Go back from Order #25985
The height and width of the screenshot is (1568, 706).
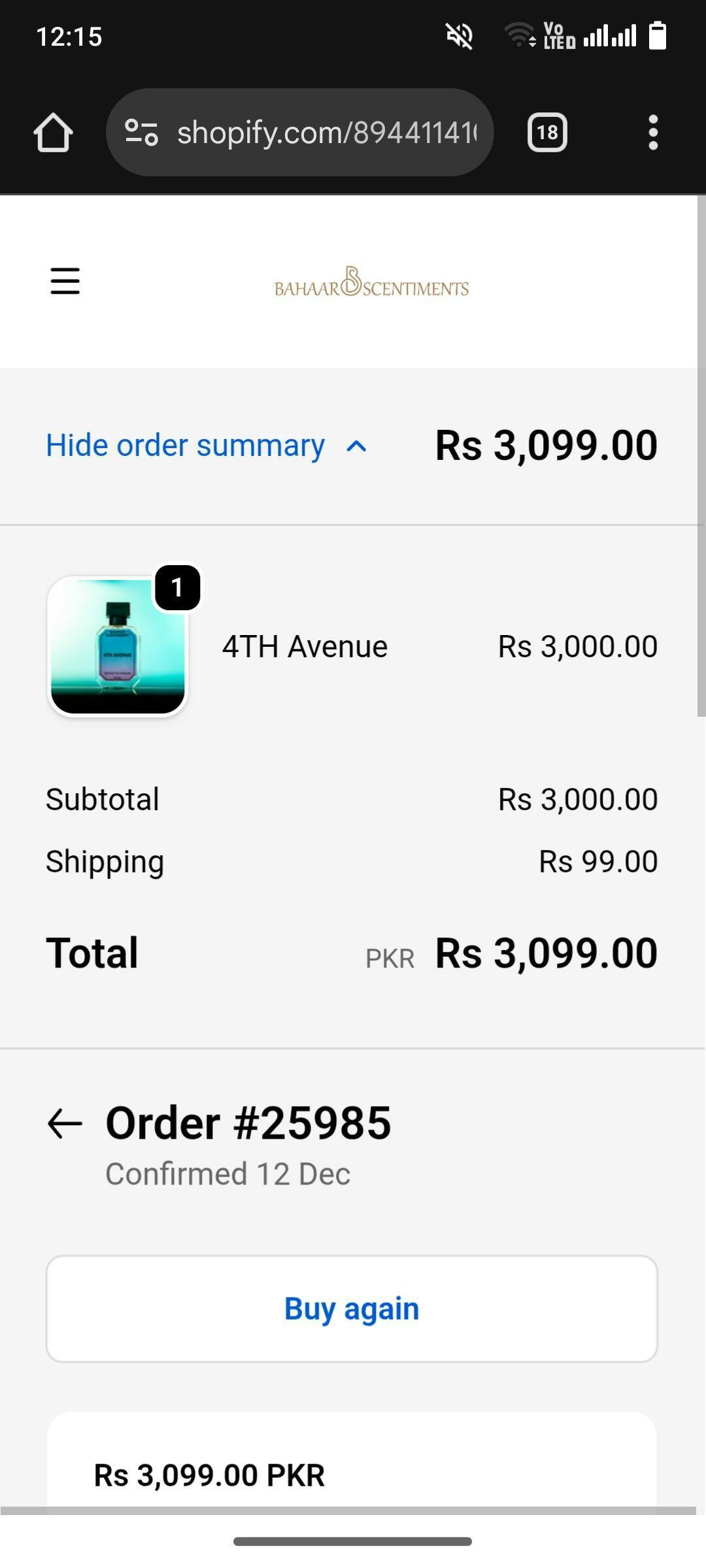(x=65, y=1124)
